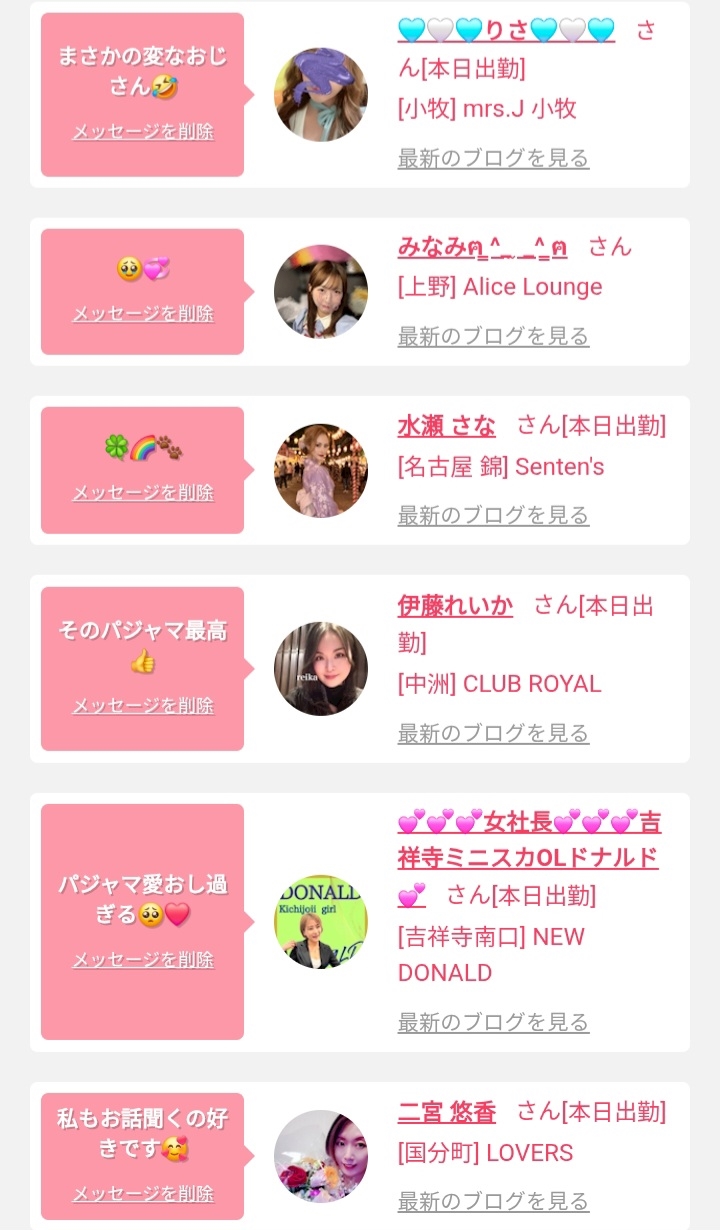
Task: Open 水瀬 さな's profile link
Action: point(446,426)
